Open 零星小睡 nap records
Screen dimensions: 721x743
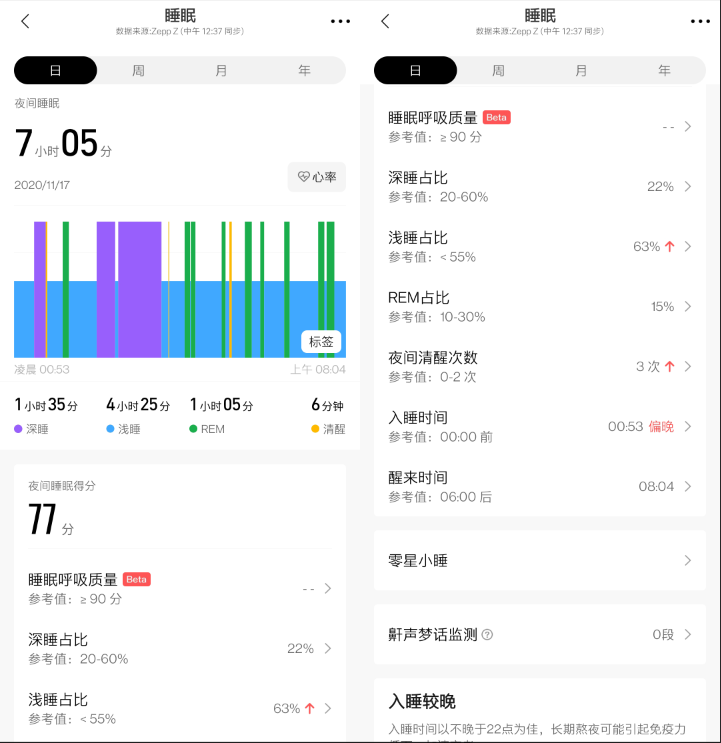[540, 561]
